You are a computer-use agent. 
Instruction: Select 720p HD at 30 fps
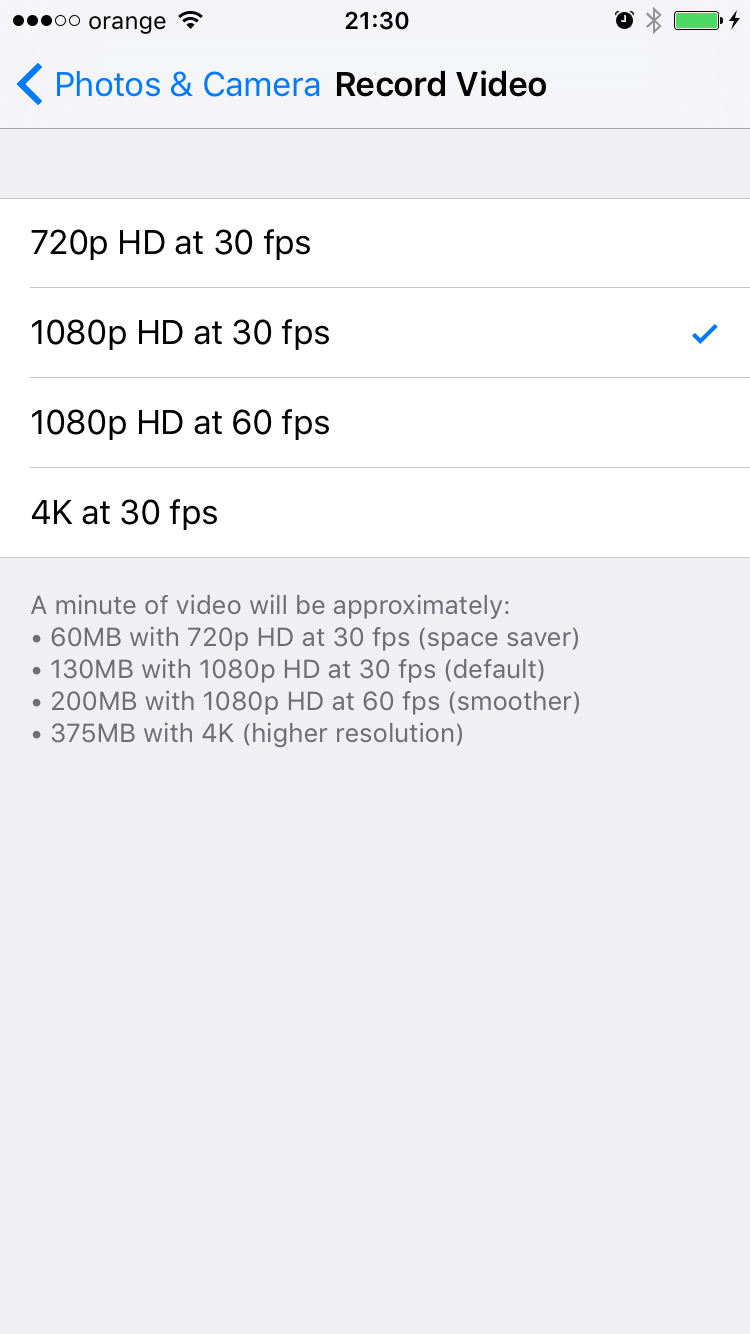coord(375,243)
